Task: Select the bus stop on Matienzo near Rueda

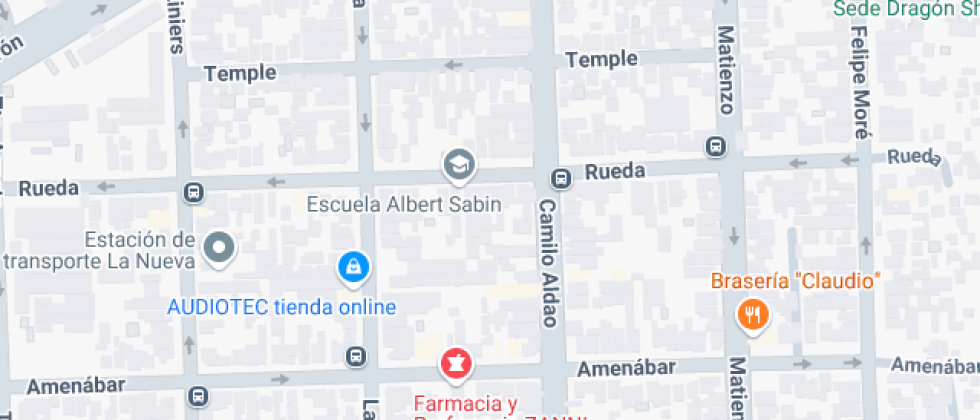Action: [716, 147]
